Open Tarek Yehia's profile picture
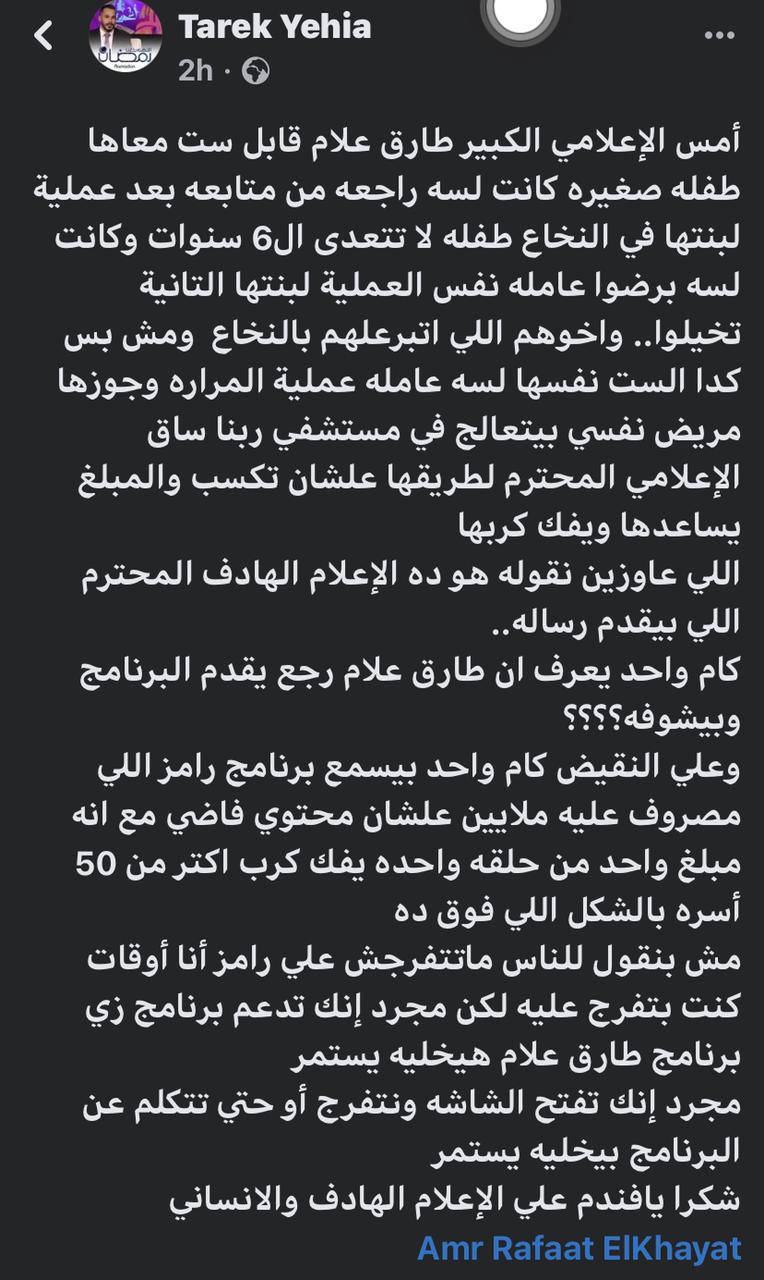This screenshot has height=1280, width=764. [x=124, y=38]
